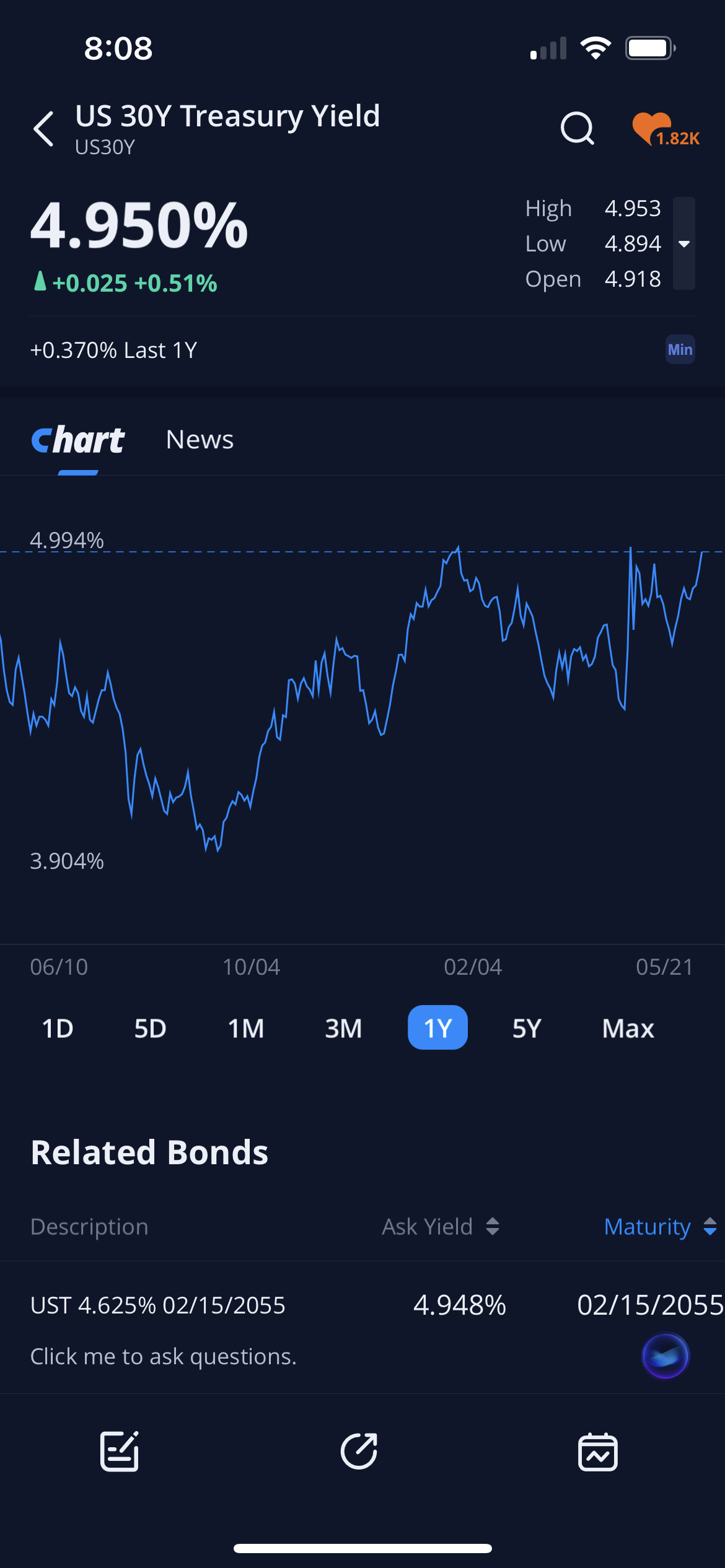725x1568 pixels.
Task: Go back using the back arrow
Action: pyautogui.click(x=43, y=129)
